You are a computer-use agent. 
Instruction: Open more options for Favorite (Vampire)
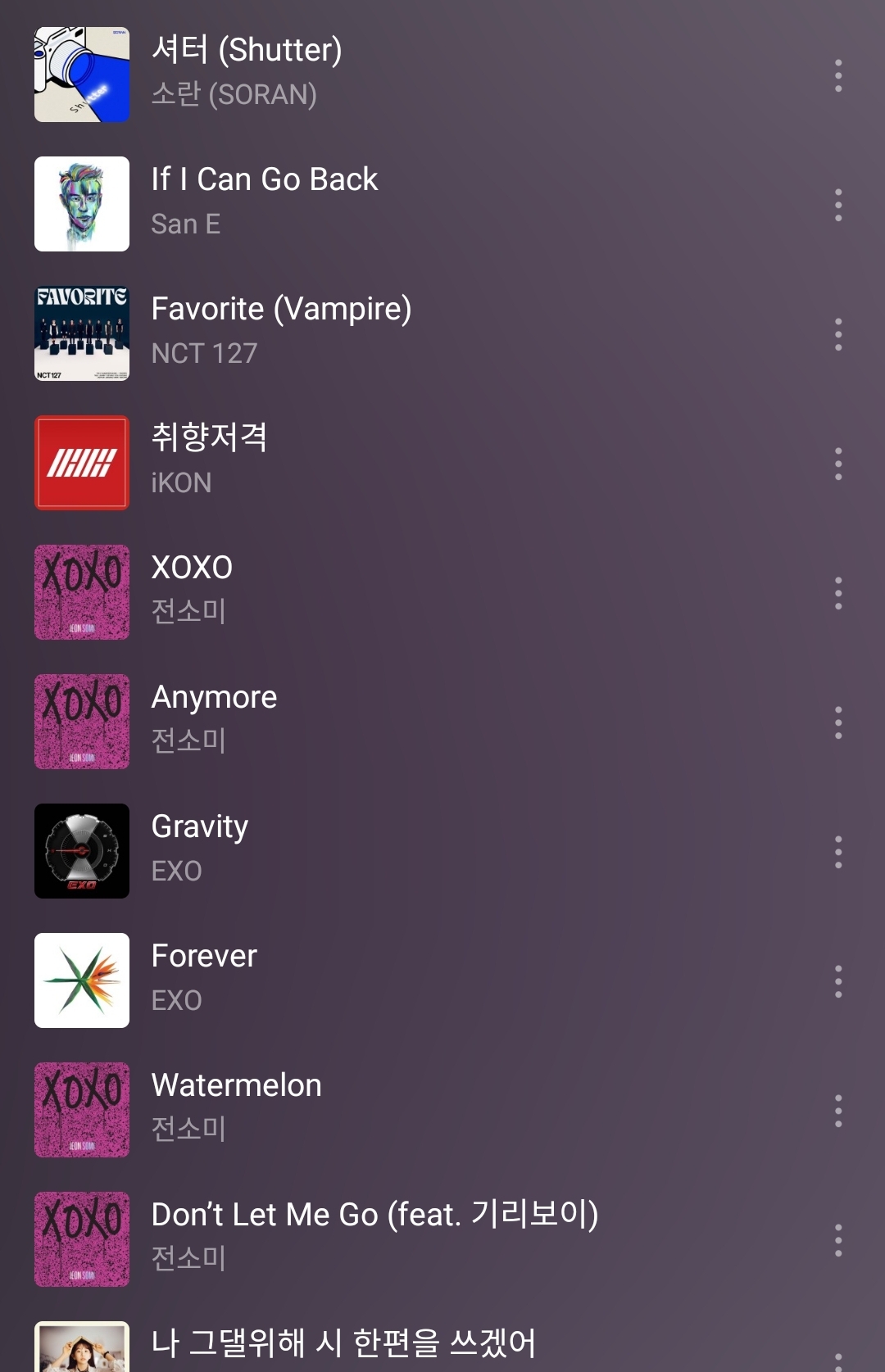[x=837, y=334]
